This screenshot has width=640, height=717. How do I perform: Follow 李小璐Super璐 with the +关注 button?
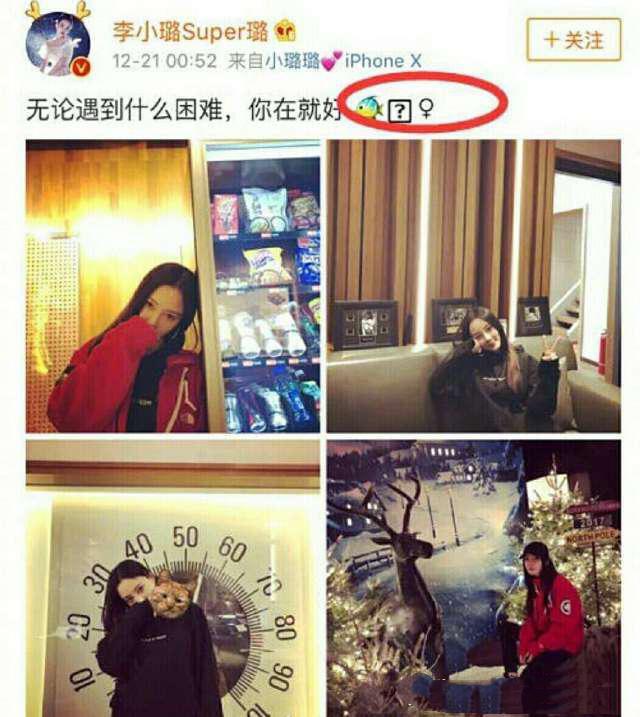[574, 41]
